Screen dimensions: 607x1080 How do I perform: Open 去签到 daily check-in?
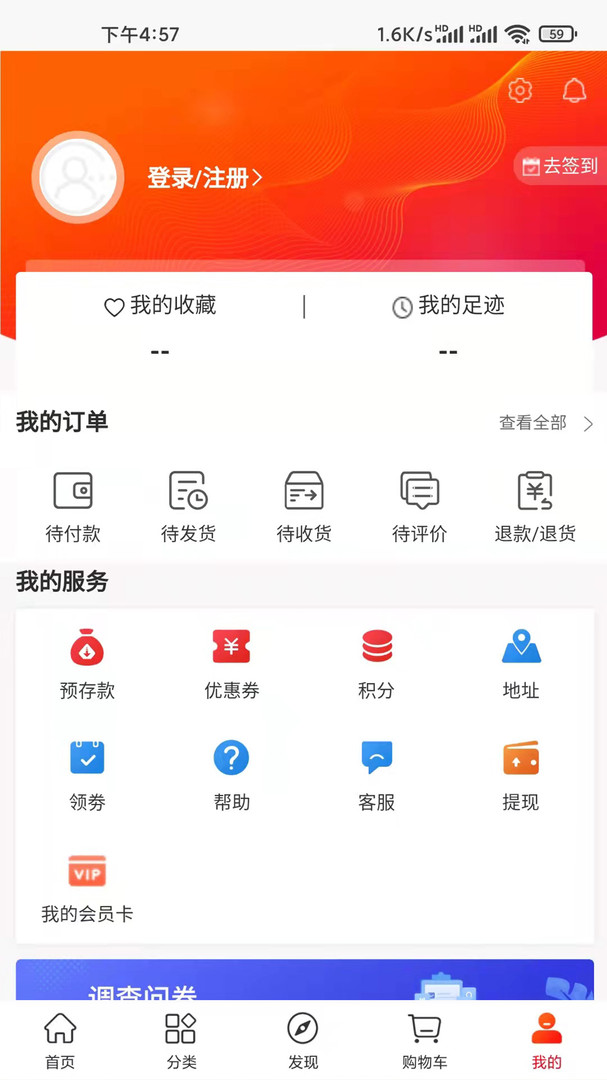coord(561,166)
